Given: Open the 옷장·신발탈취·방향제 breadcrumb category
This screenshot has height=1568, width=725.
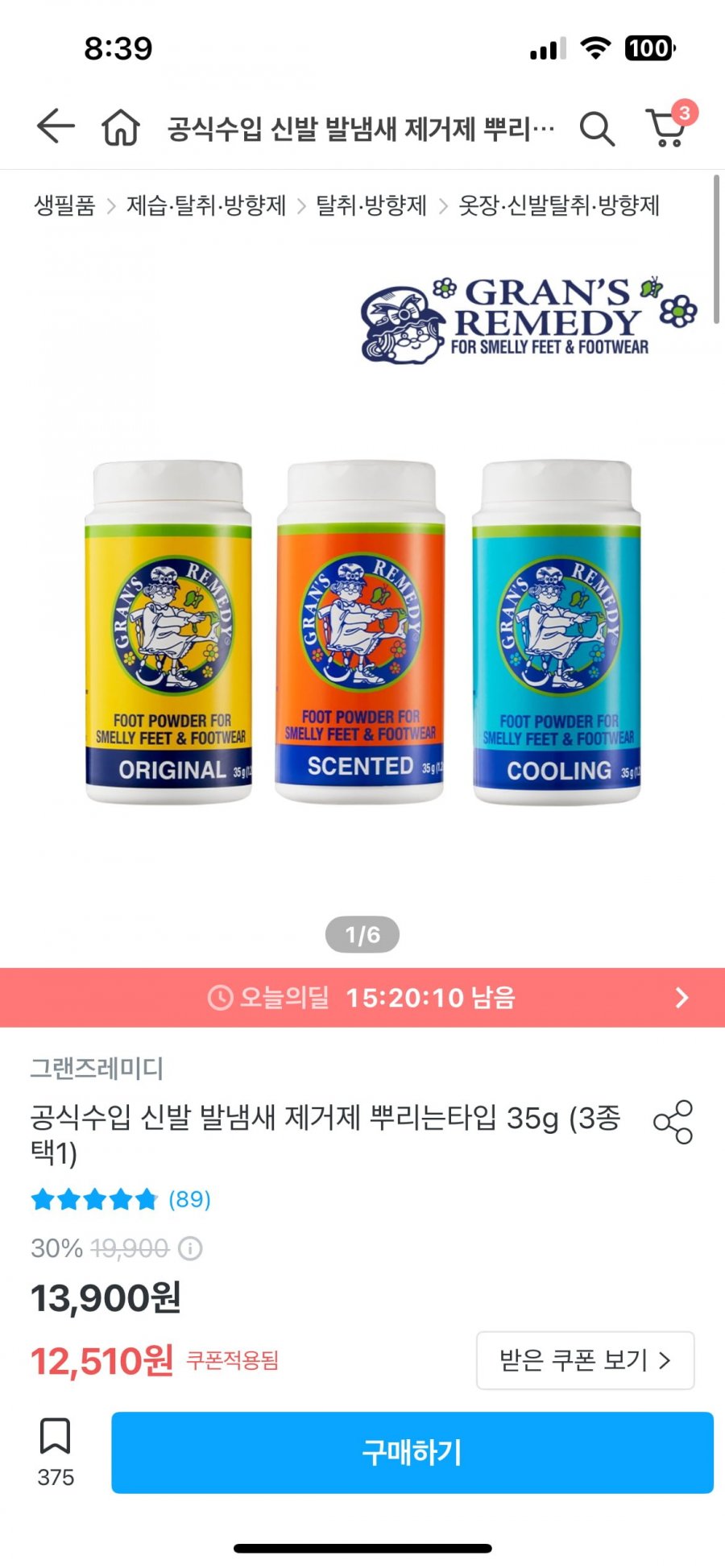Looking at the screenshot, I should [559, 205].
